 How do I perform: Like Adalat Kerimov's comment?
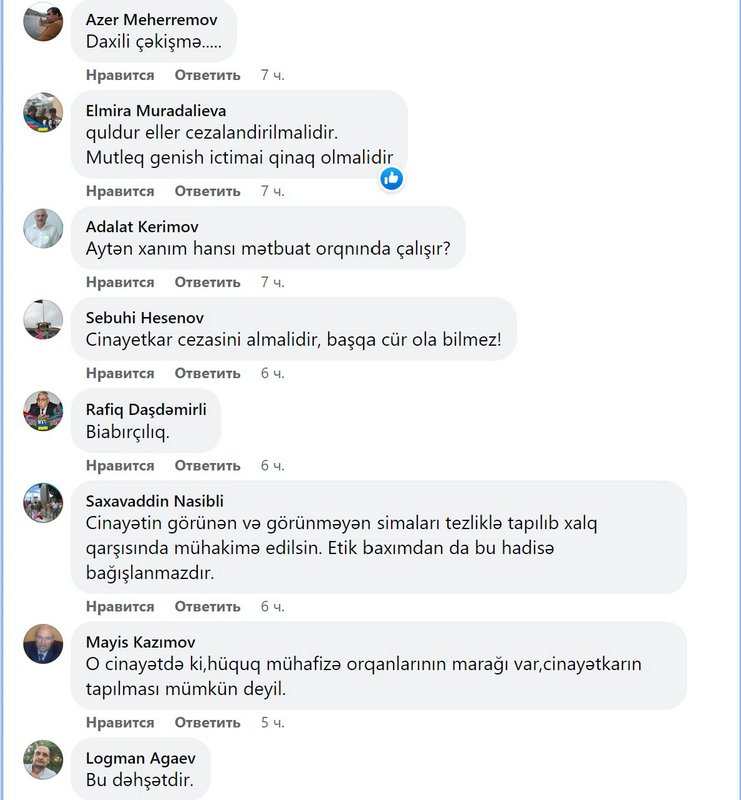pyautogui.click(x=120, y=283)
